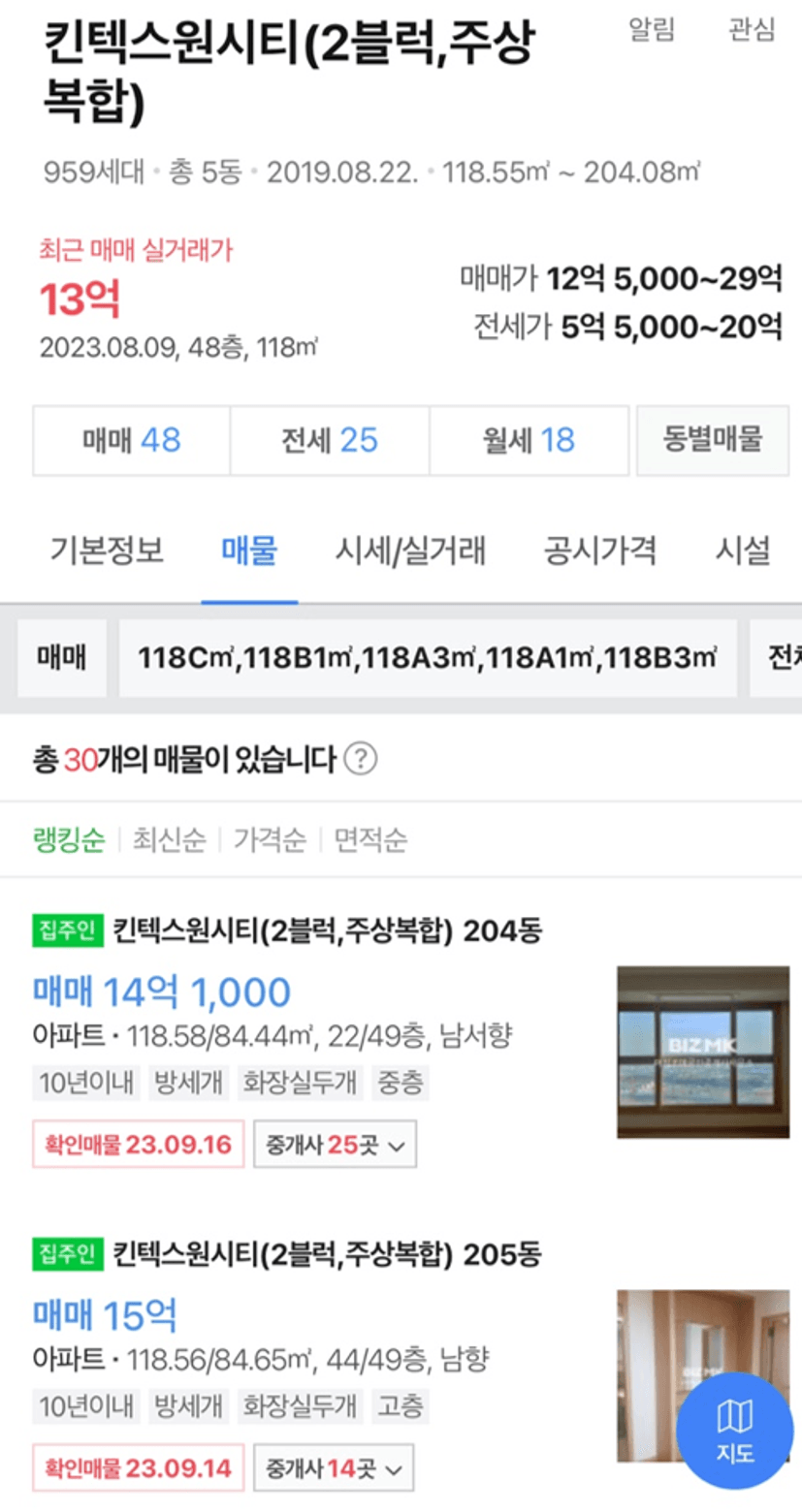Open the area filter showing 118C㎡,118B1㎡
The height and width of the screenshot is (1512, 802).
[428, 658]
